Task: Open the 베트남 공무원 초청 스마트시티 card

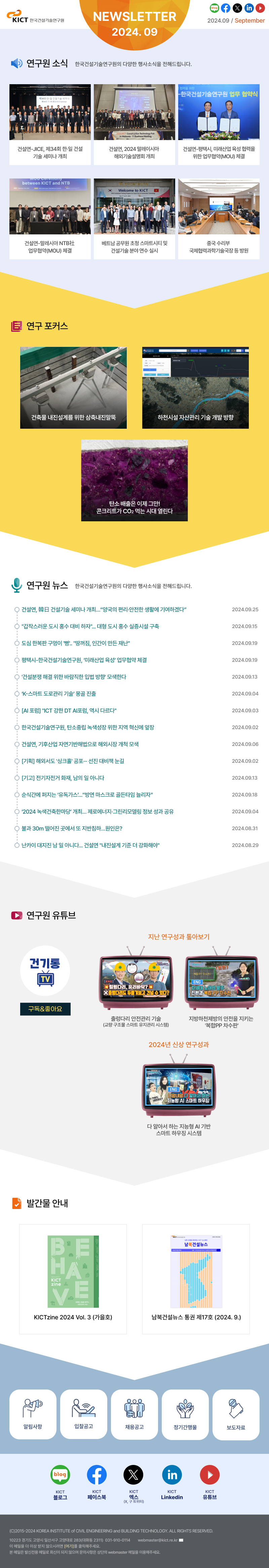Action: (134, 218)
